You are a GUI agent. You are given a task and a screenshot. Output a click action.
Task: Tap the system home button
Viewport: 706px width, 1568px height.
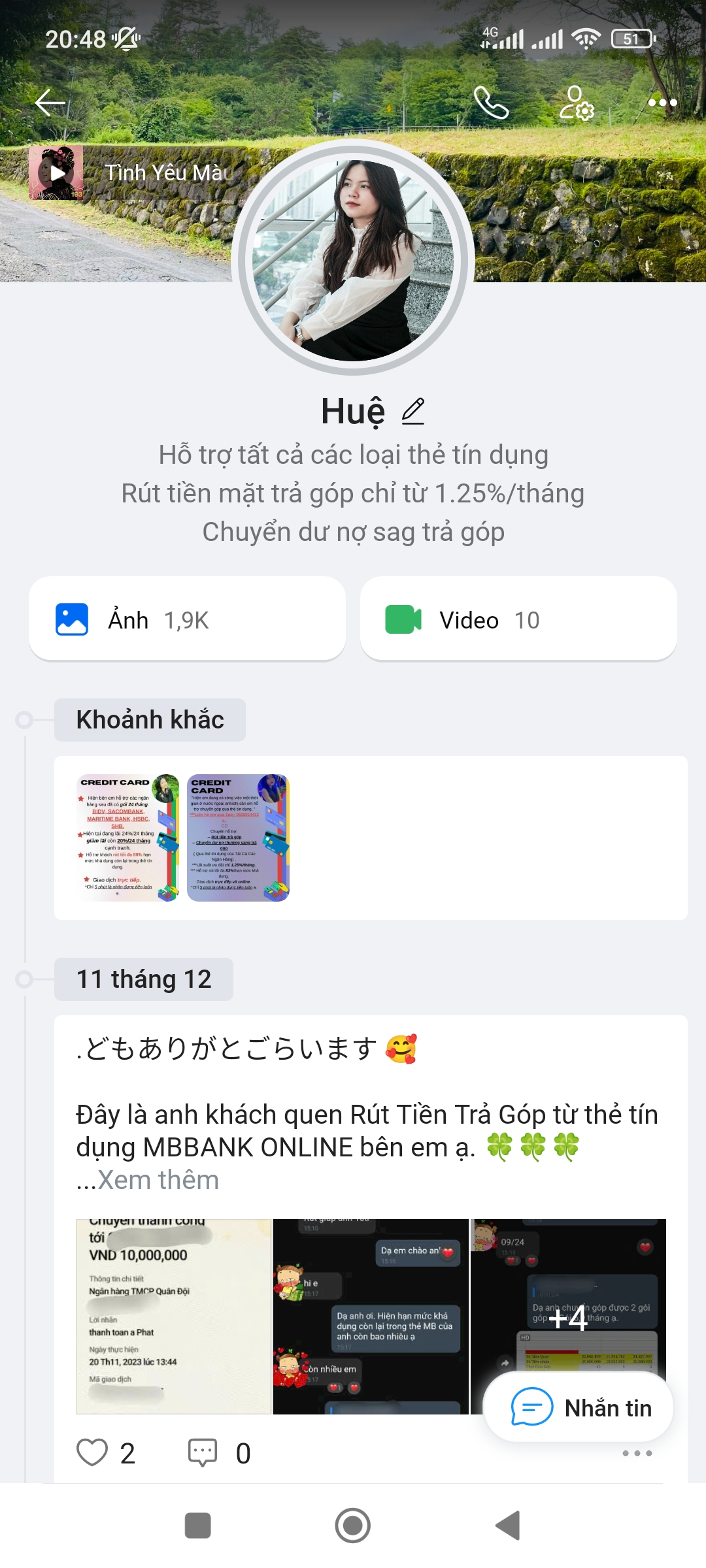(x=353, y=1526)
